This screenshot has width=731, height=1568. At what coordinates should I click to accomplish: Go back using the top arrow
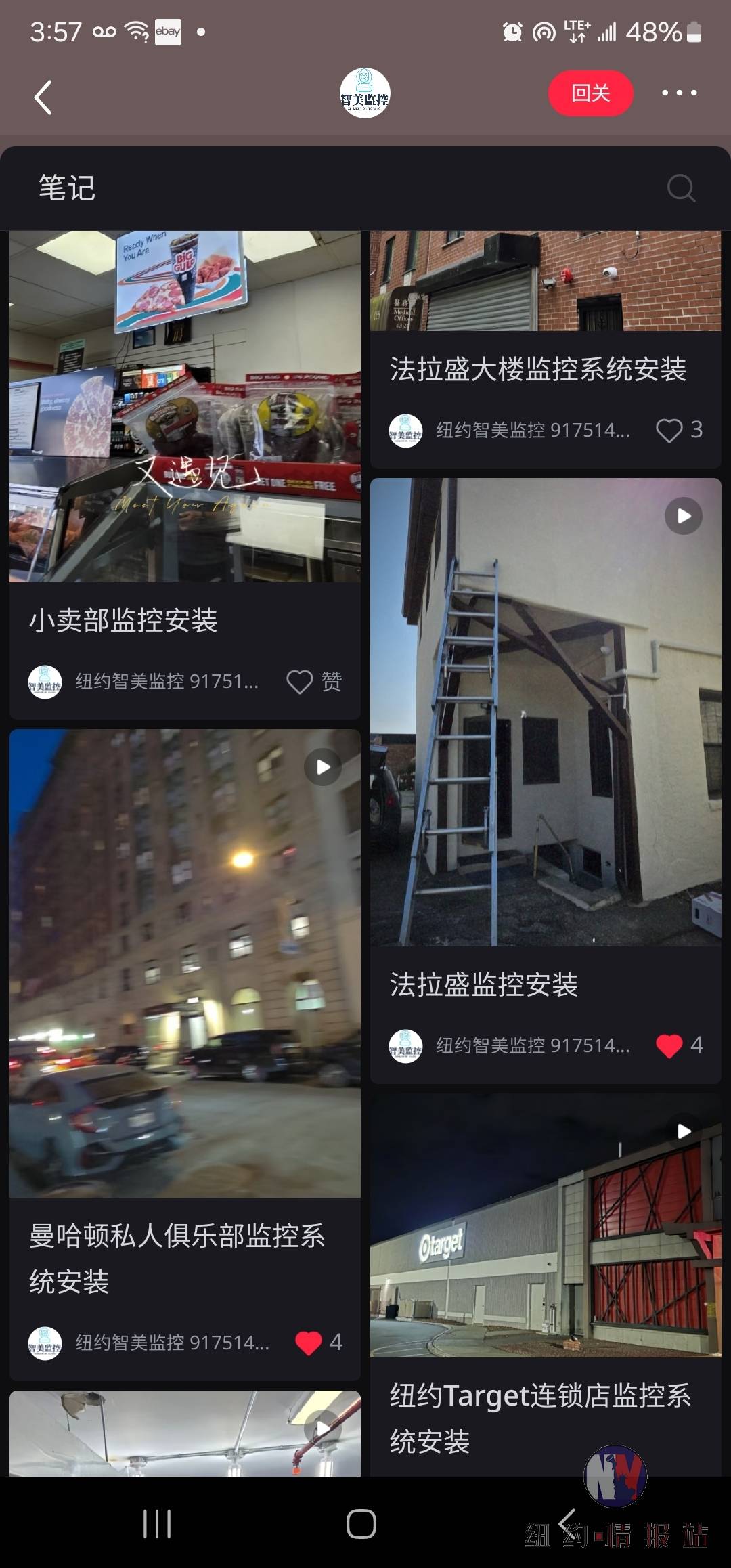point(43,97)
